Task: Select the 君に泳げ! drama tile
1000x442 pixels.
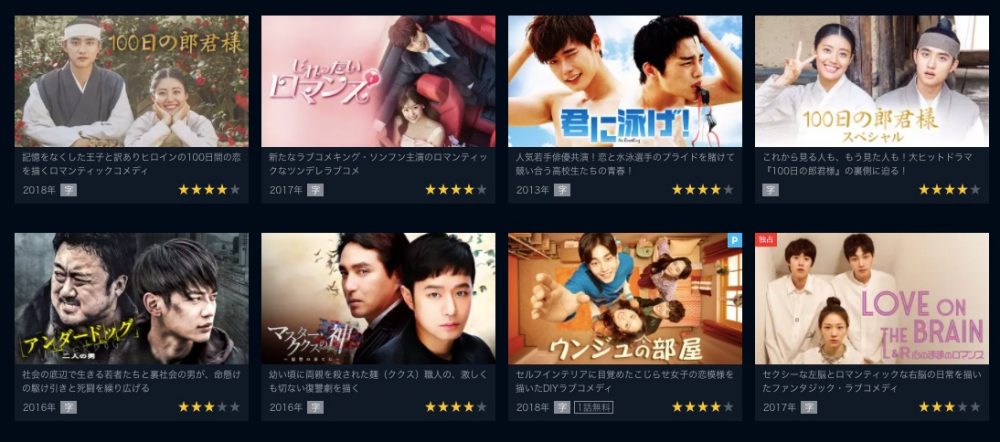Action: [625, 82]
